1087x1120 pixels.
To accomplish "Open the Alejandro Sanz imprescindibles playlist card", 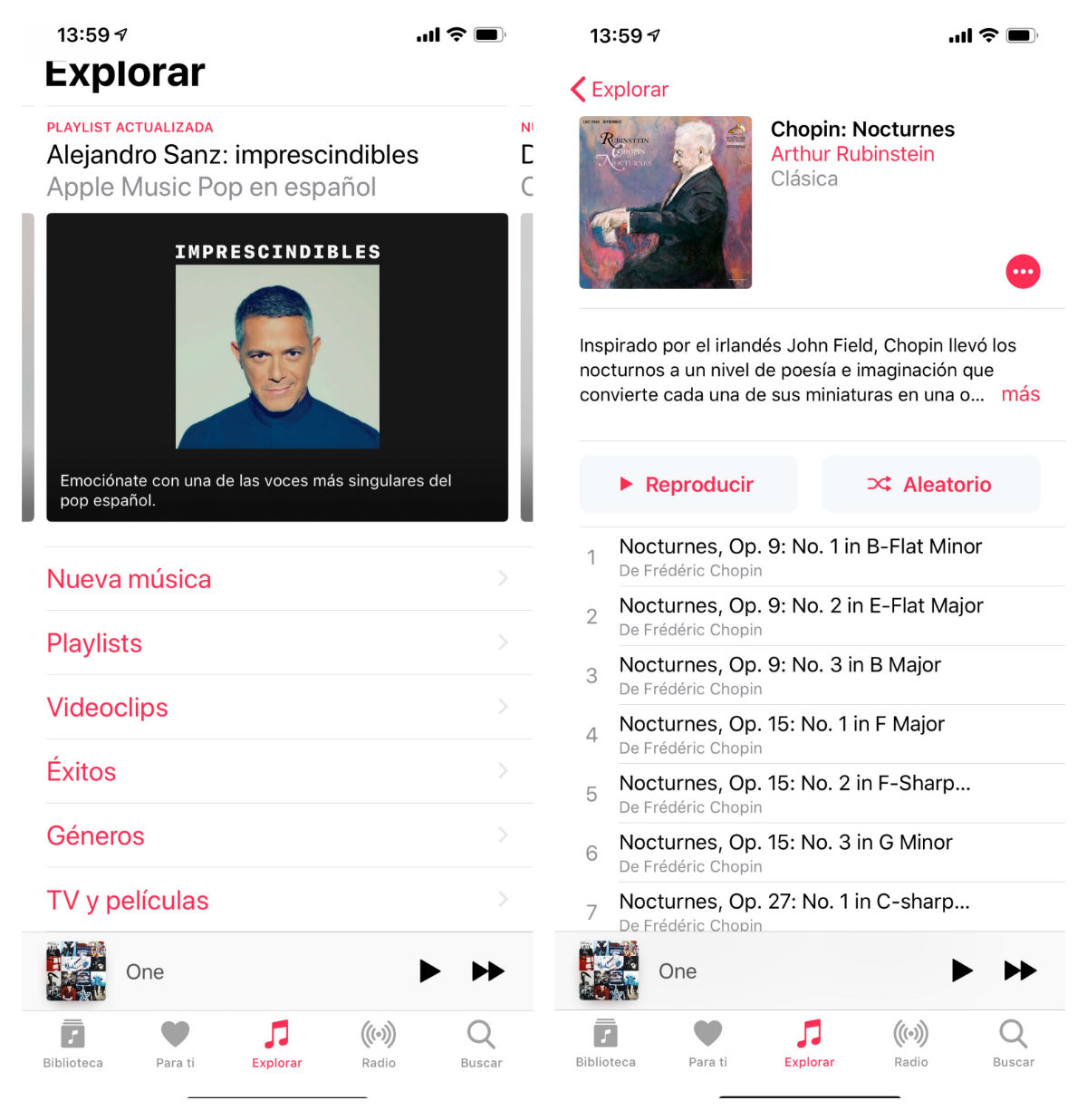I will pos(277,366).
